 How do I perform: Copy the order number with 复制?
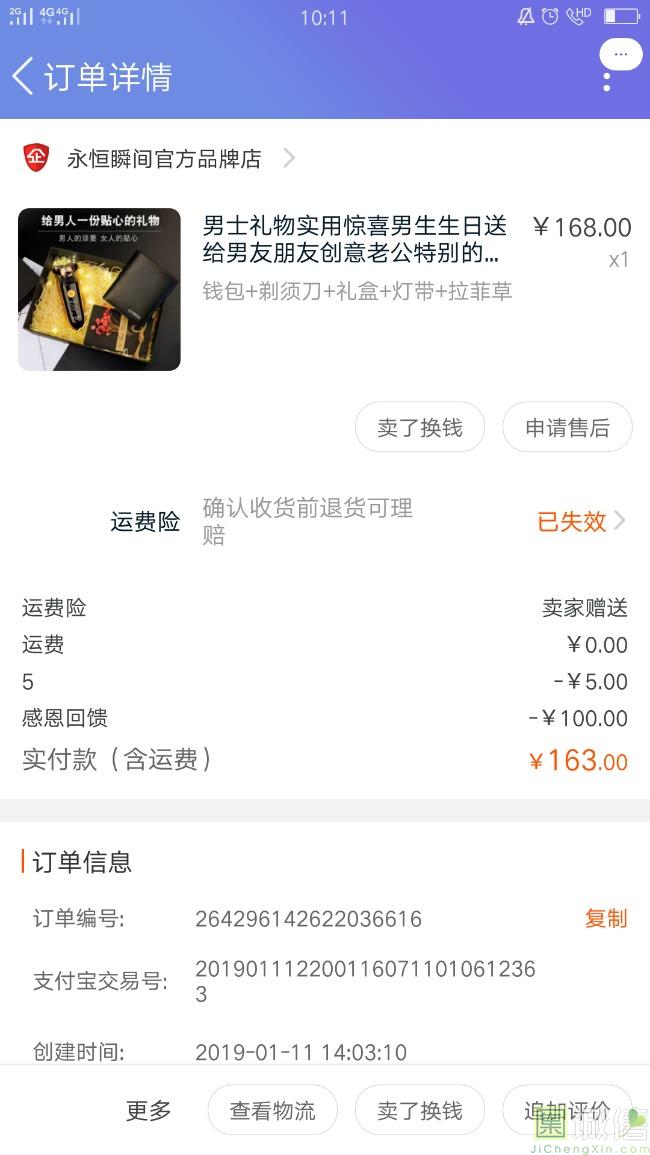[x=605, y=918]
